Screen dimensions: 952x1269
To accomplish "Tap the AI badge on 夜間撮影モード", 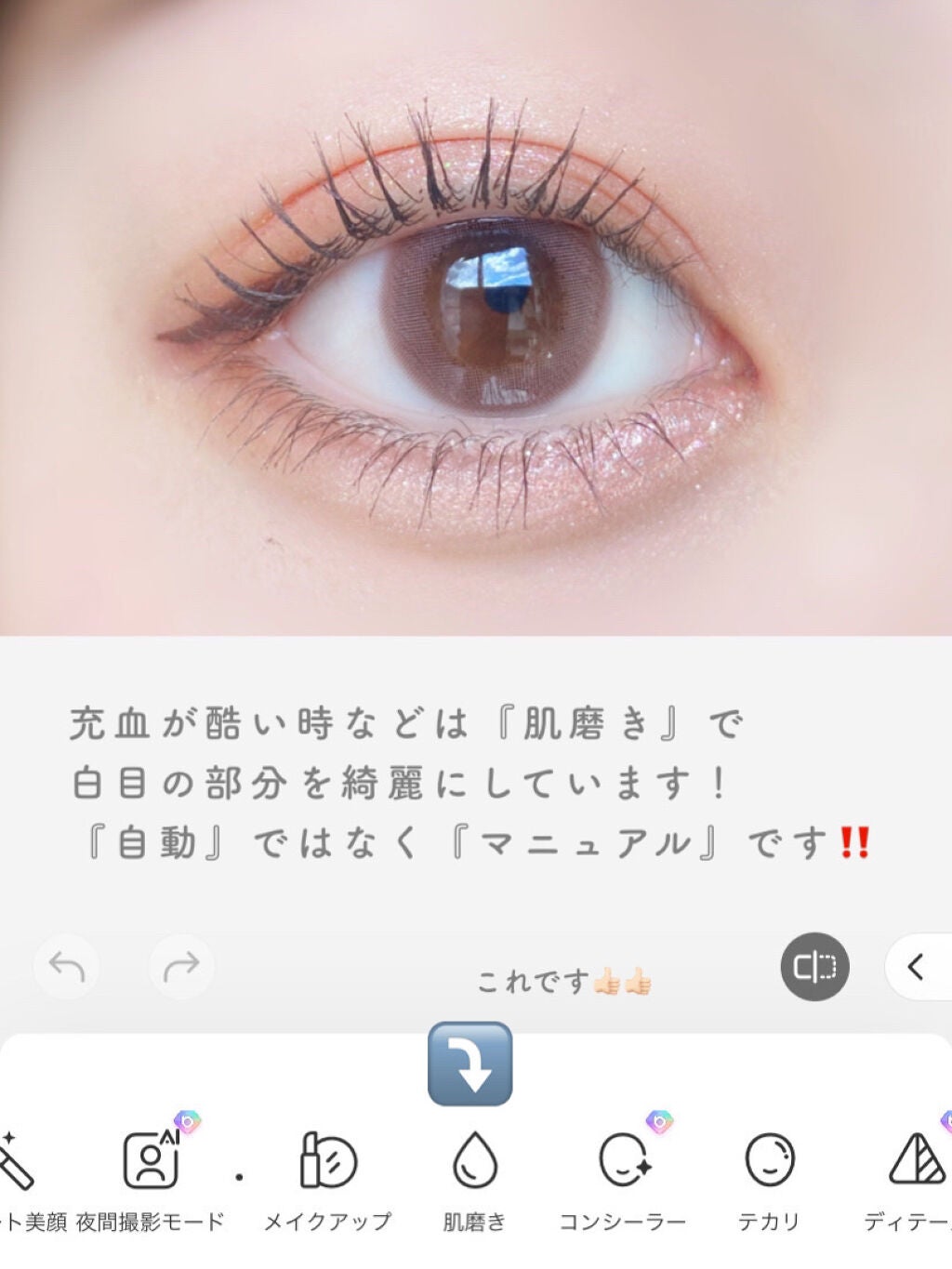I will tap(187, 1124).
